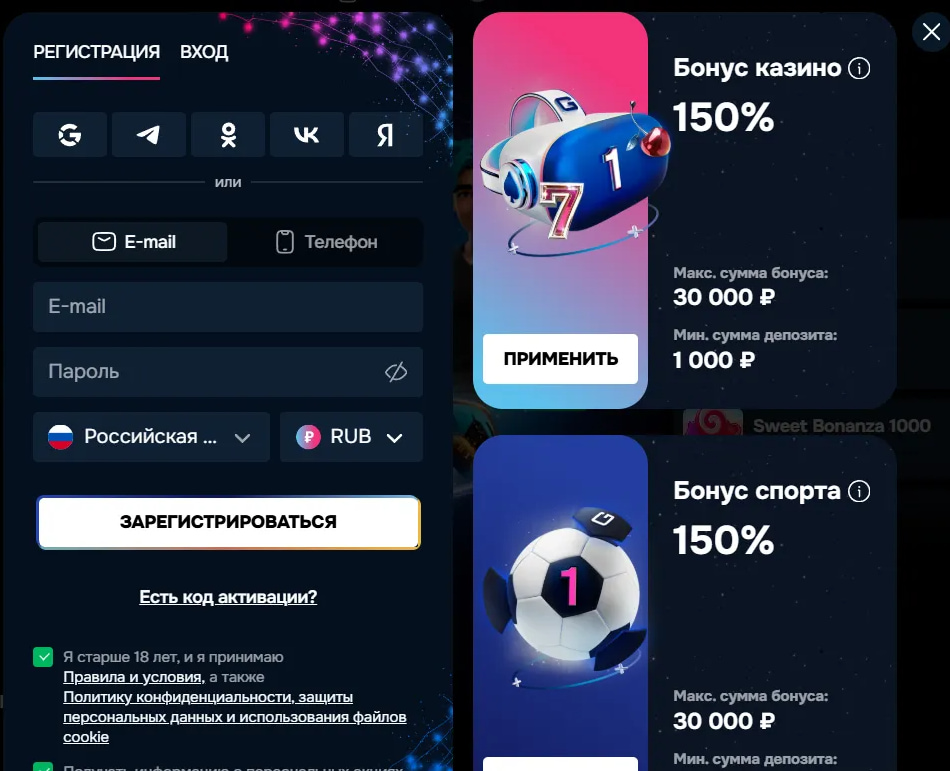Tap the ЗАРЕГИСТРИРОВАТЬСЯ button
Screen dimensions: 950x771
click(x=228, y=522)
